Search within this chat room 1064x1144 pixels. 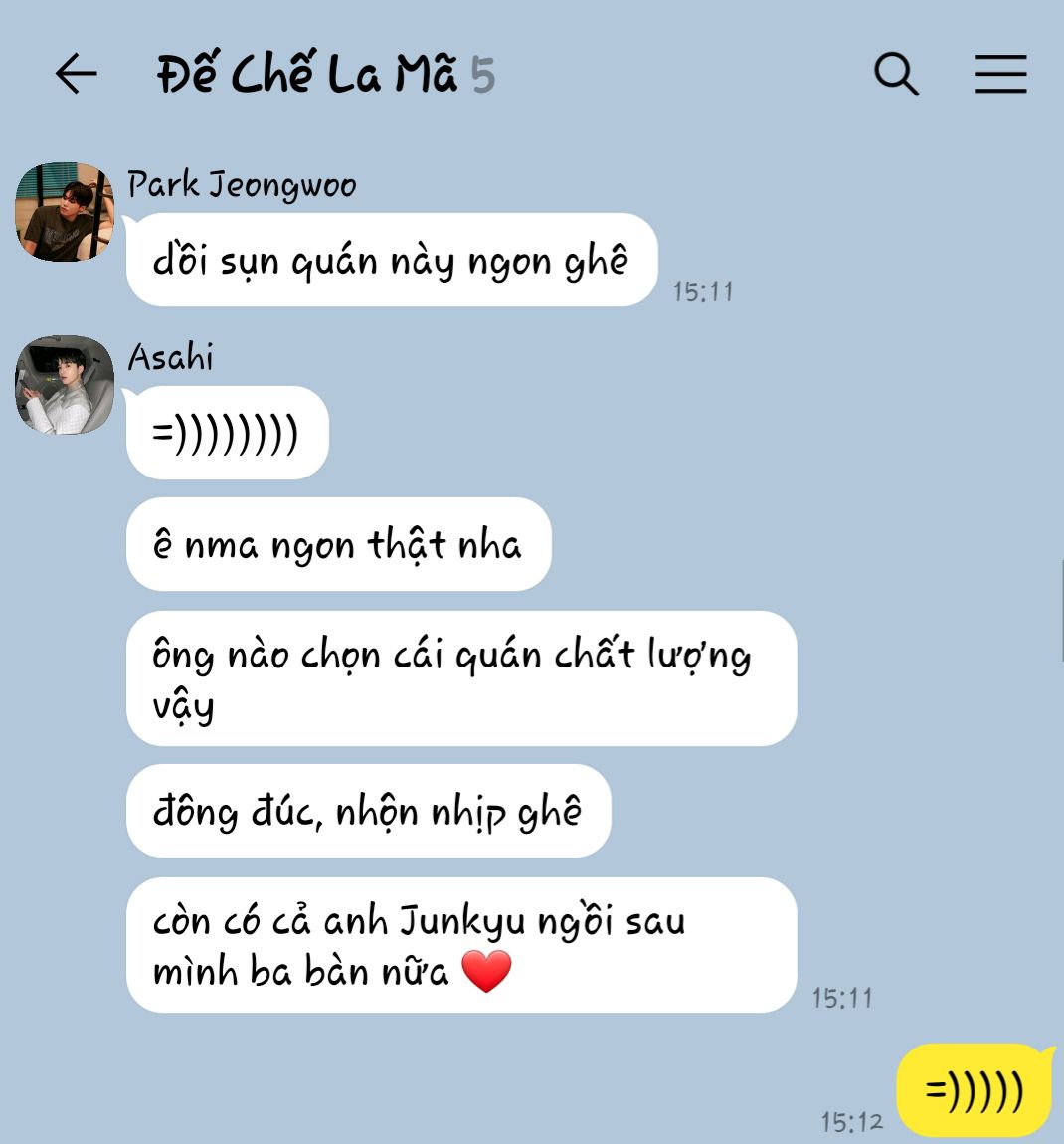click(896, 74)
